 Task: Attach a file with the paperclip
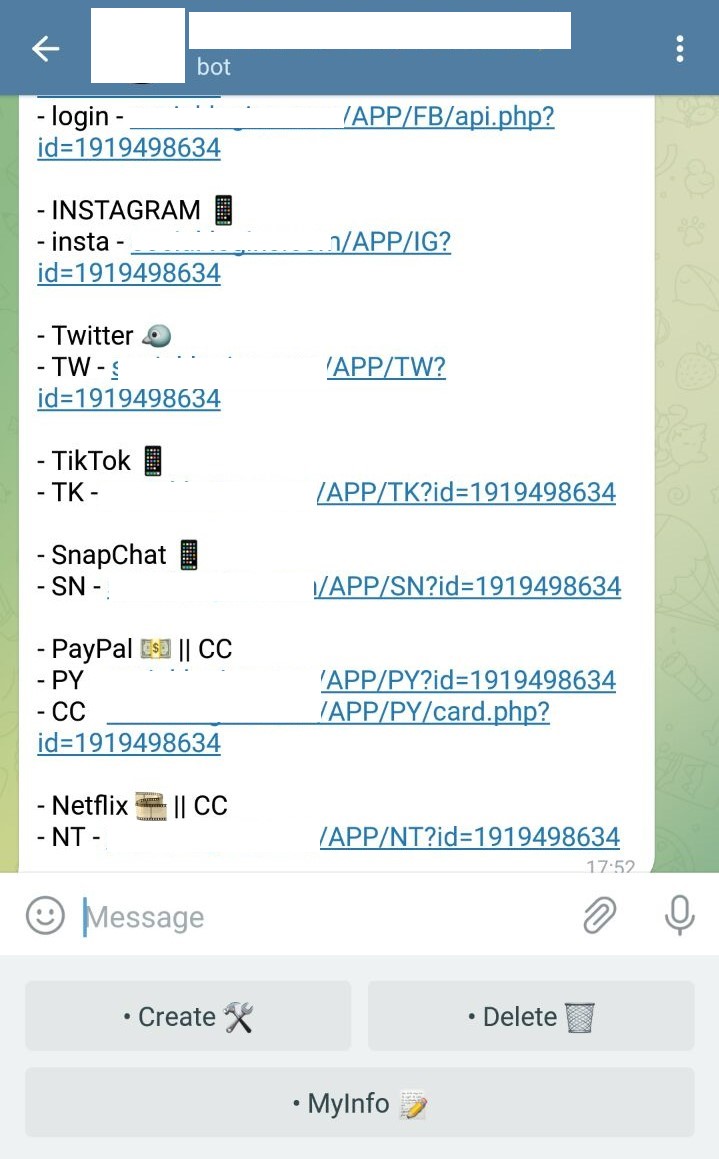click(x=599, y=916)
